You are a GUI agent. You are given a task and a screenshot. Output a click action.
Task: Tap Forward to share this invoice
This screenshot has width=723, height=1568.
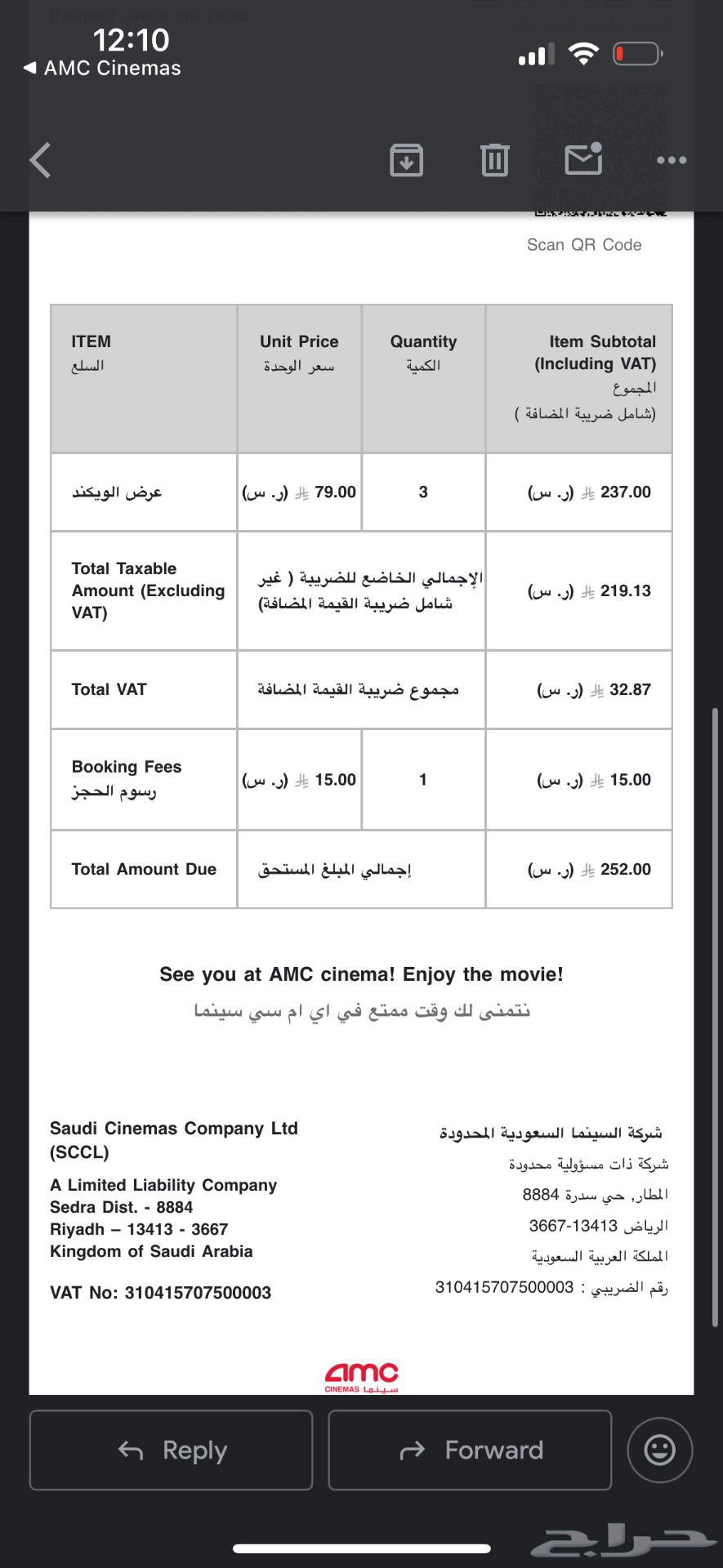469,1450
